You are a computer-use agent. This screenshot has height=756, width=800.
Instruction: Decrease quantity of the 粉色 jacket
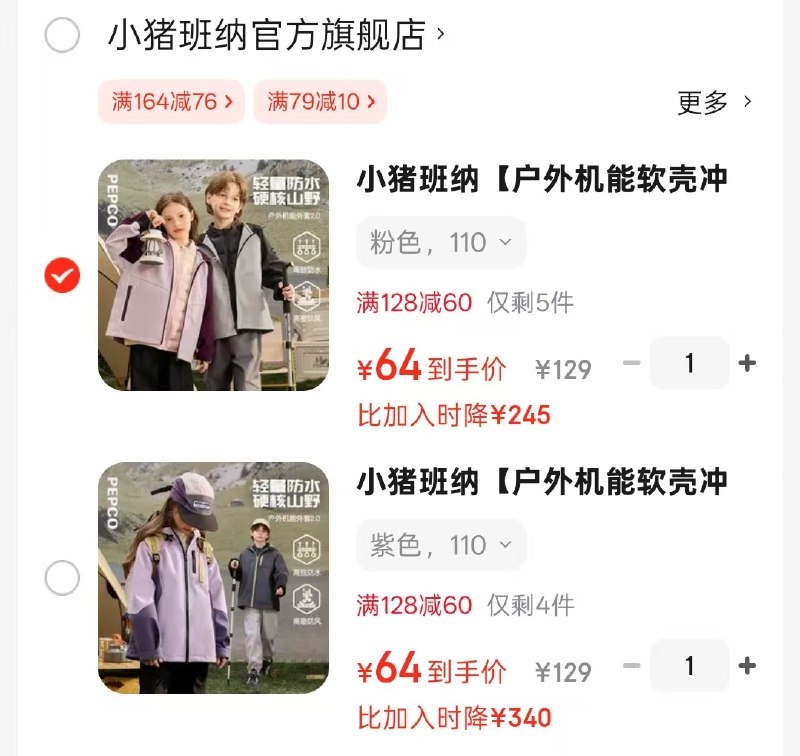pyautogui.click(x=631, y=363)
